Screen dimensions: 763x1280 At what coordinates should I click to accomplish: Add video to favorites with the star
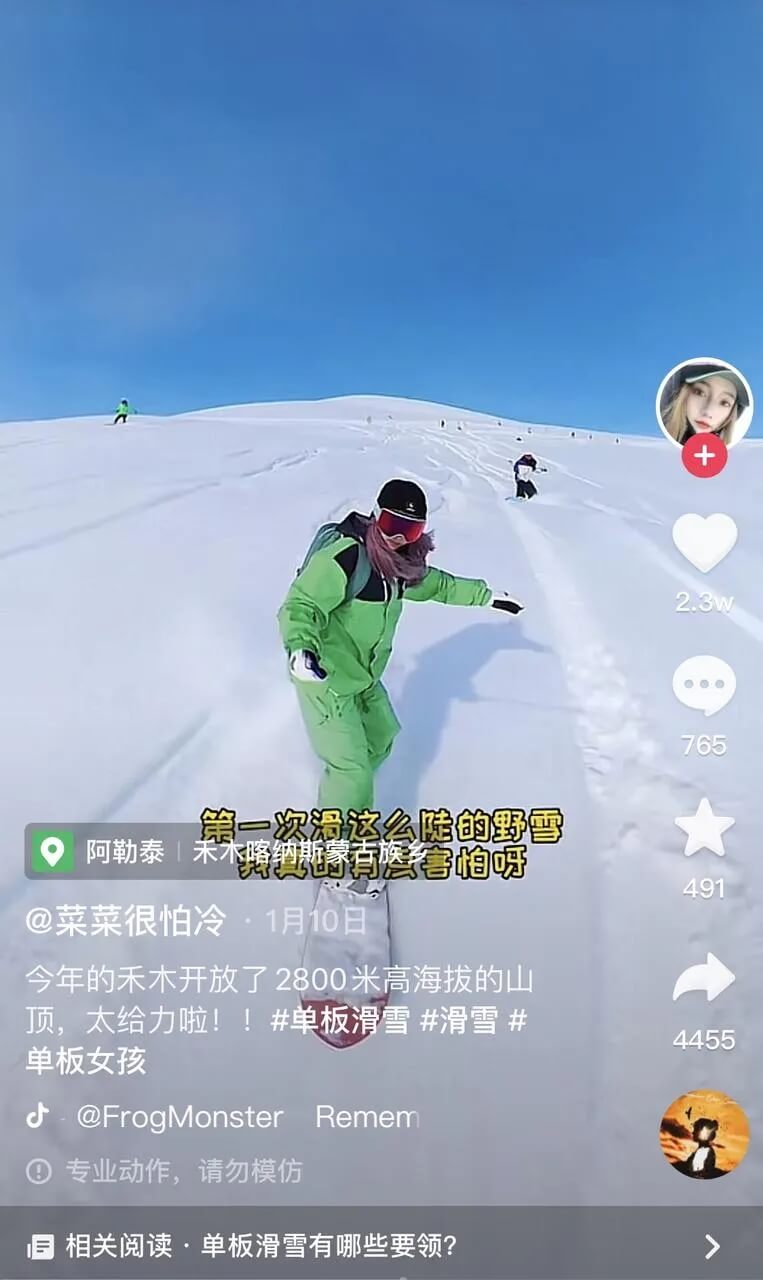click(x=704, y=829)
